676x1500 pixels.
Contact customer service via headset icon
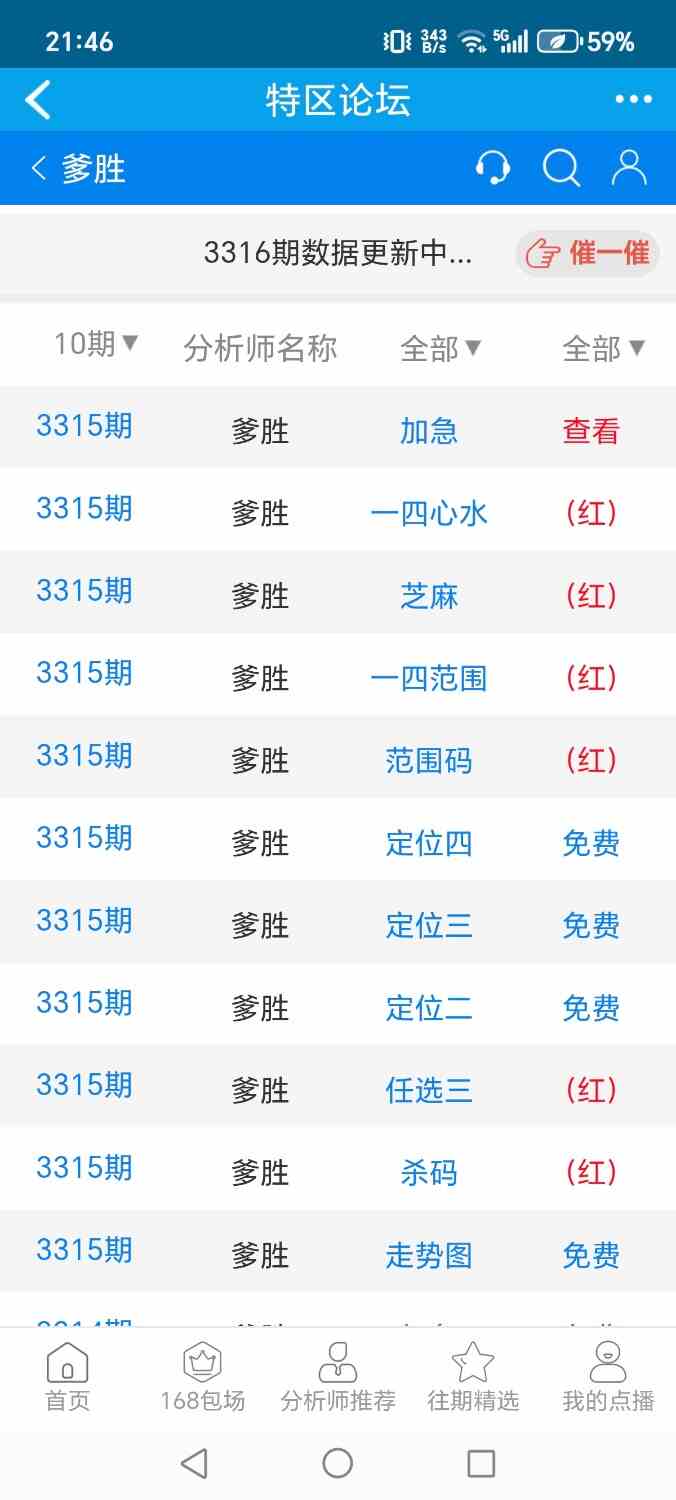(x=492, y=168)
